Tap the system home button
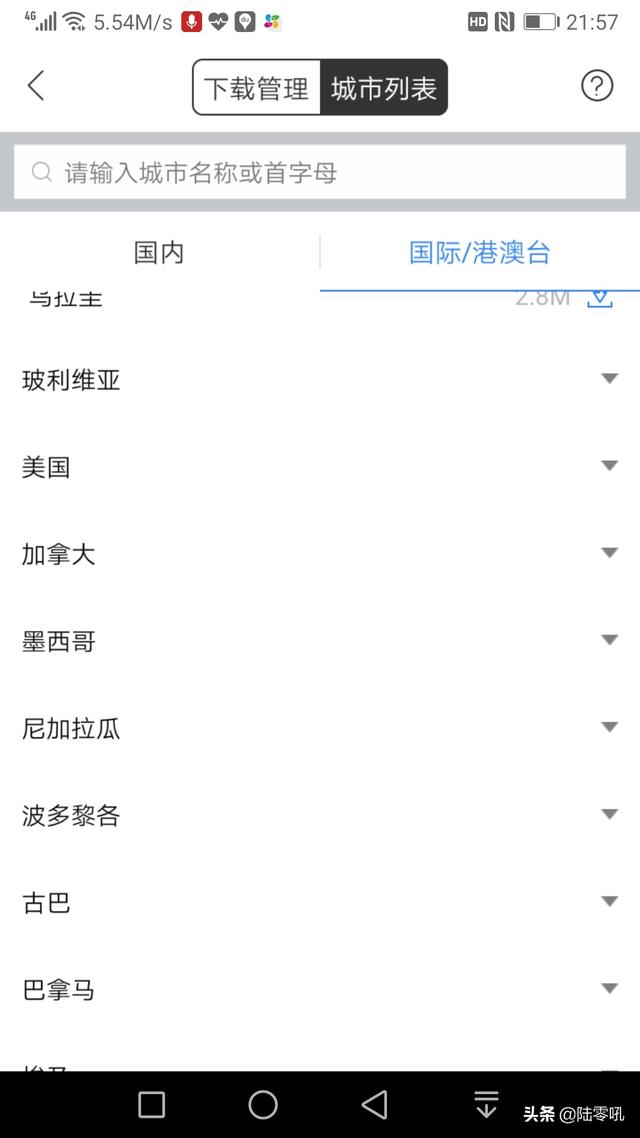 pos(263,1104)
